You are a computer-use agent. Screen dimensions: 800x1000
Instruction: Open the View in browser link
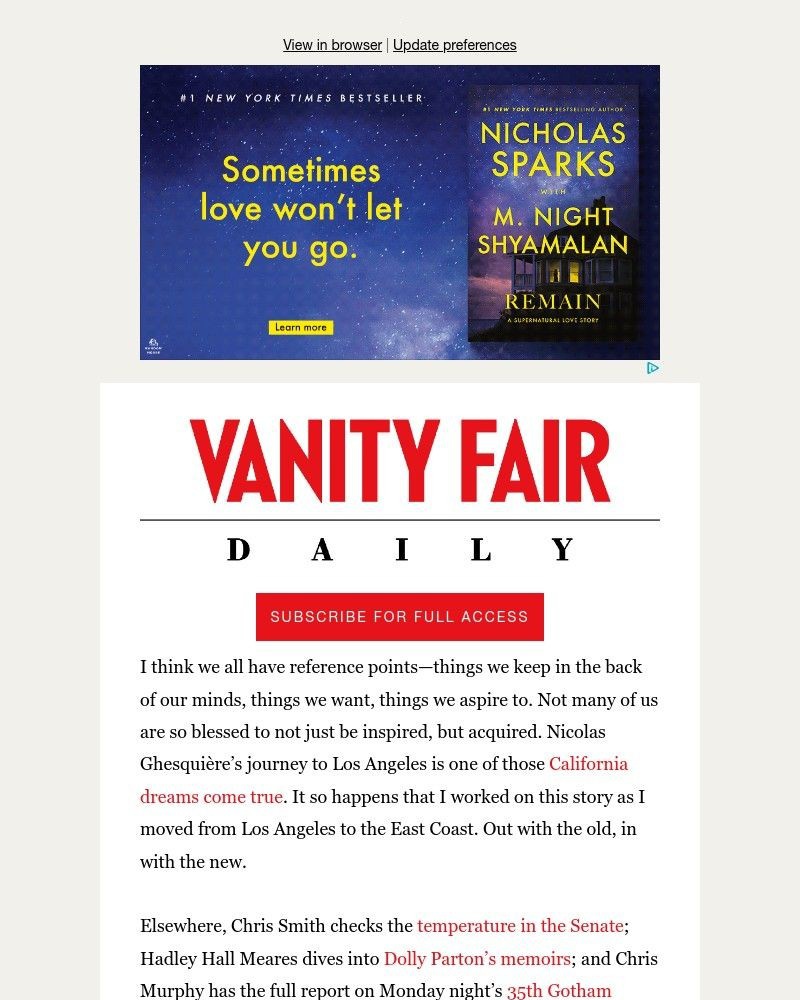click(x=332, y=45)
